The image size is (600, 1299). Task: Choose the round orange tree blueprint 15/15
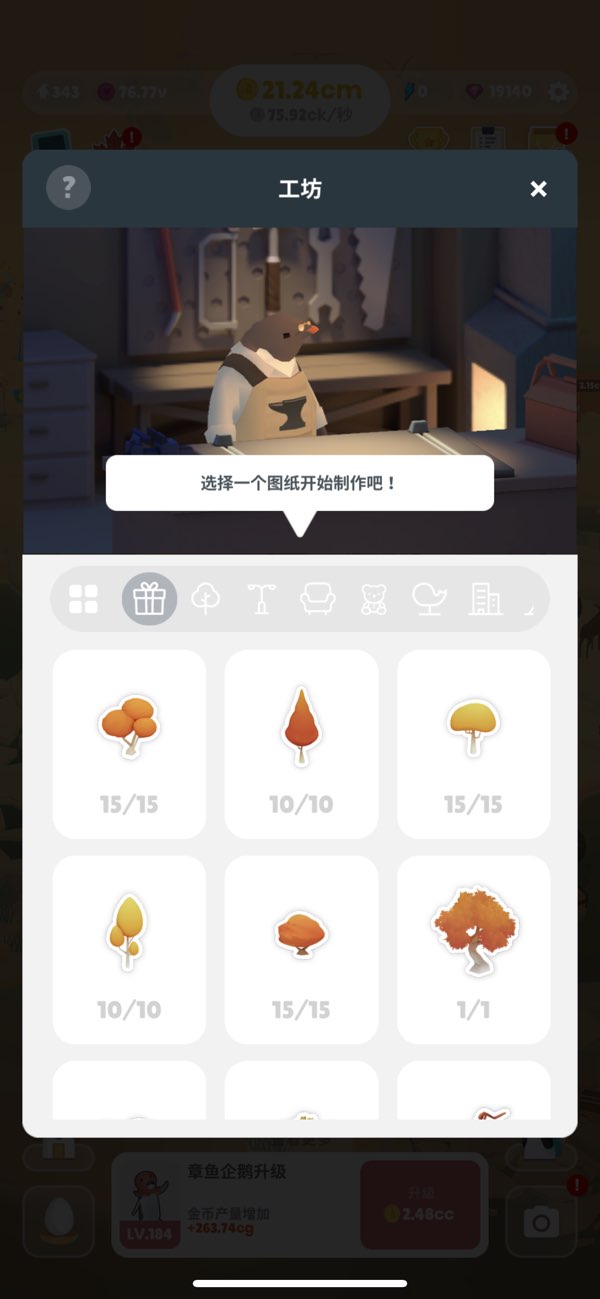tap(129, 743)
